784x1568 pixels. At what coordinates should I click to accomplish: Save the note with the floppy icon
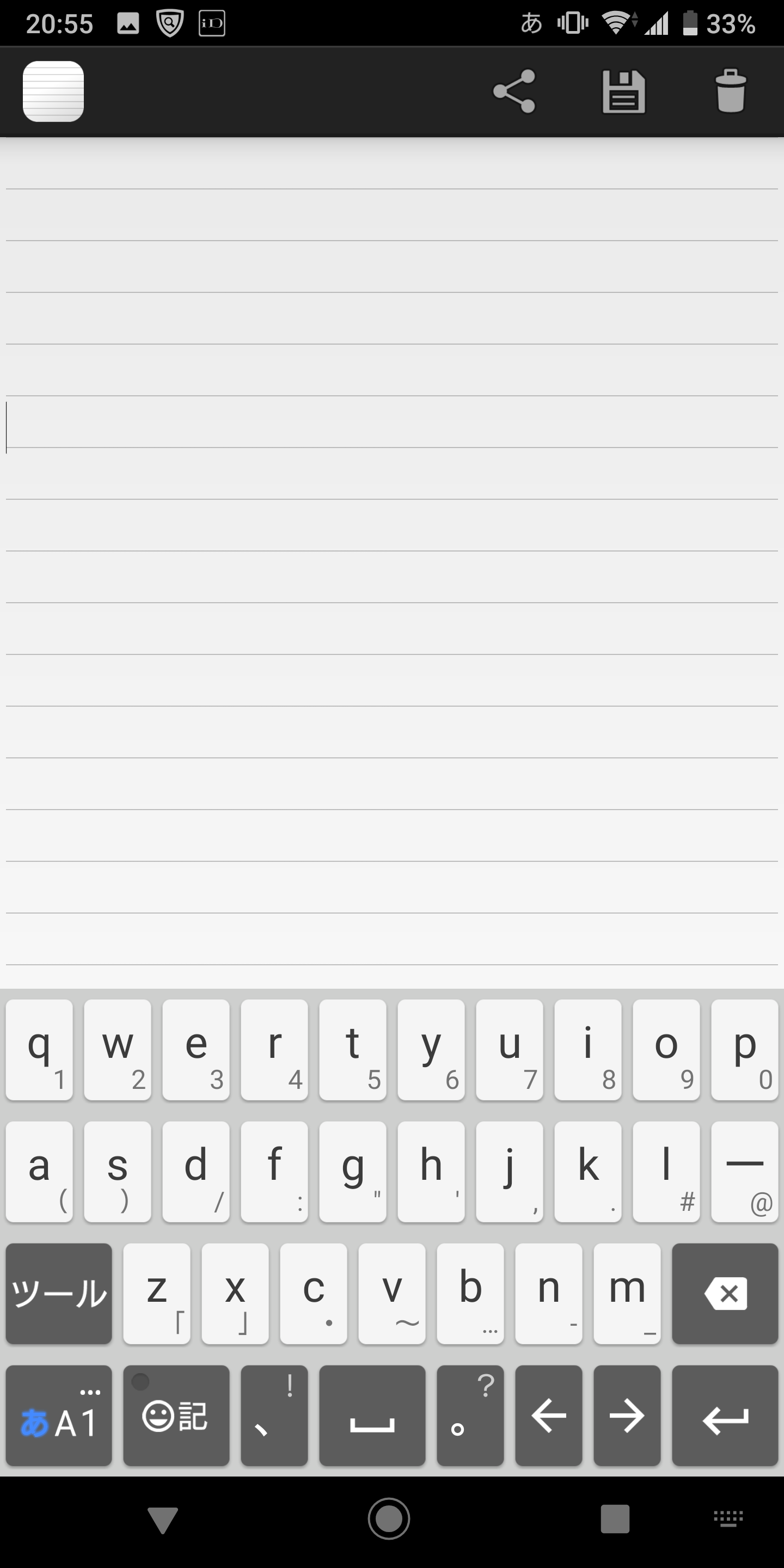(623, 91)
